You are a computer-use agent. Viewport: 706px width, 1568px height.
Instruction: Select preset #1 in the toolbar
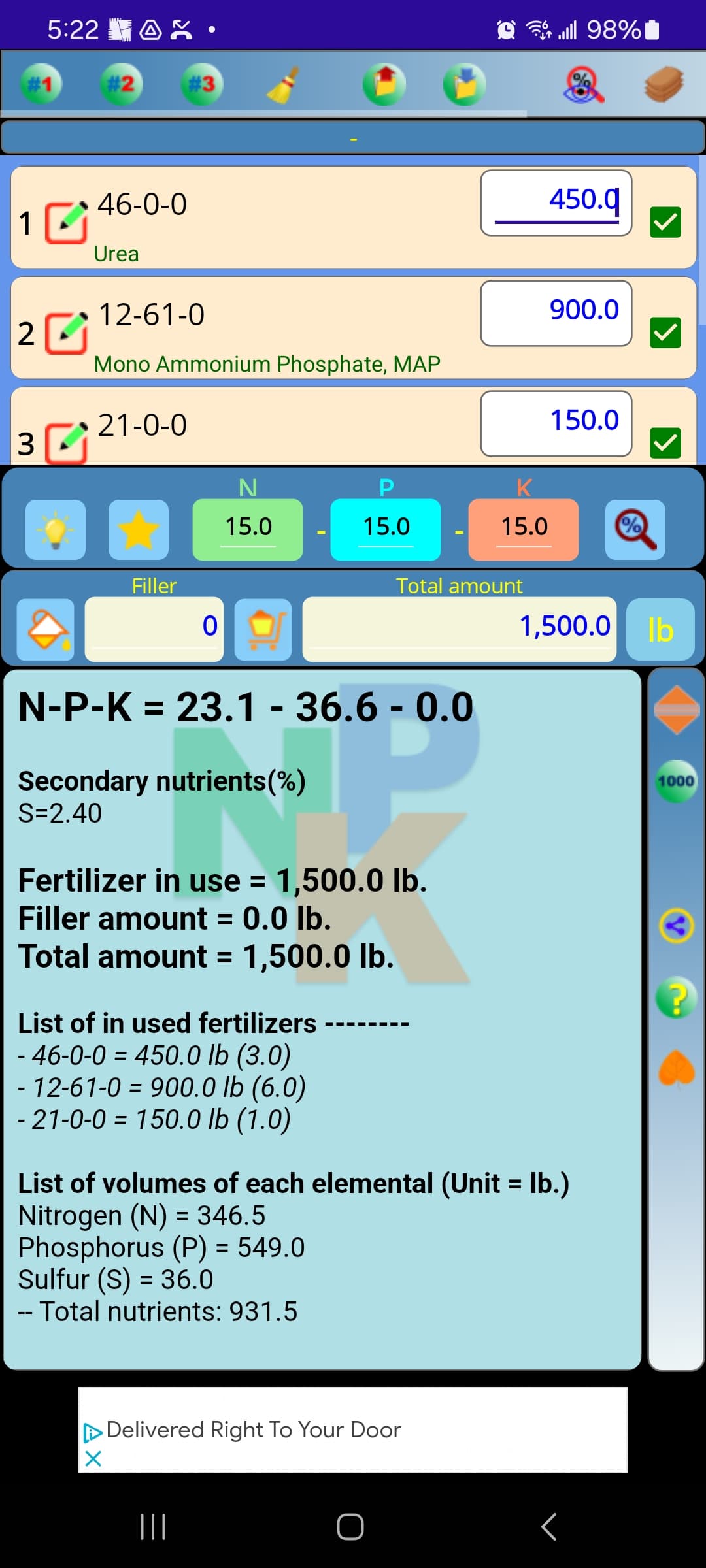(x=41, y=84)
